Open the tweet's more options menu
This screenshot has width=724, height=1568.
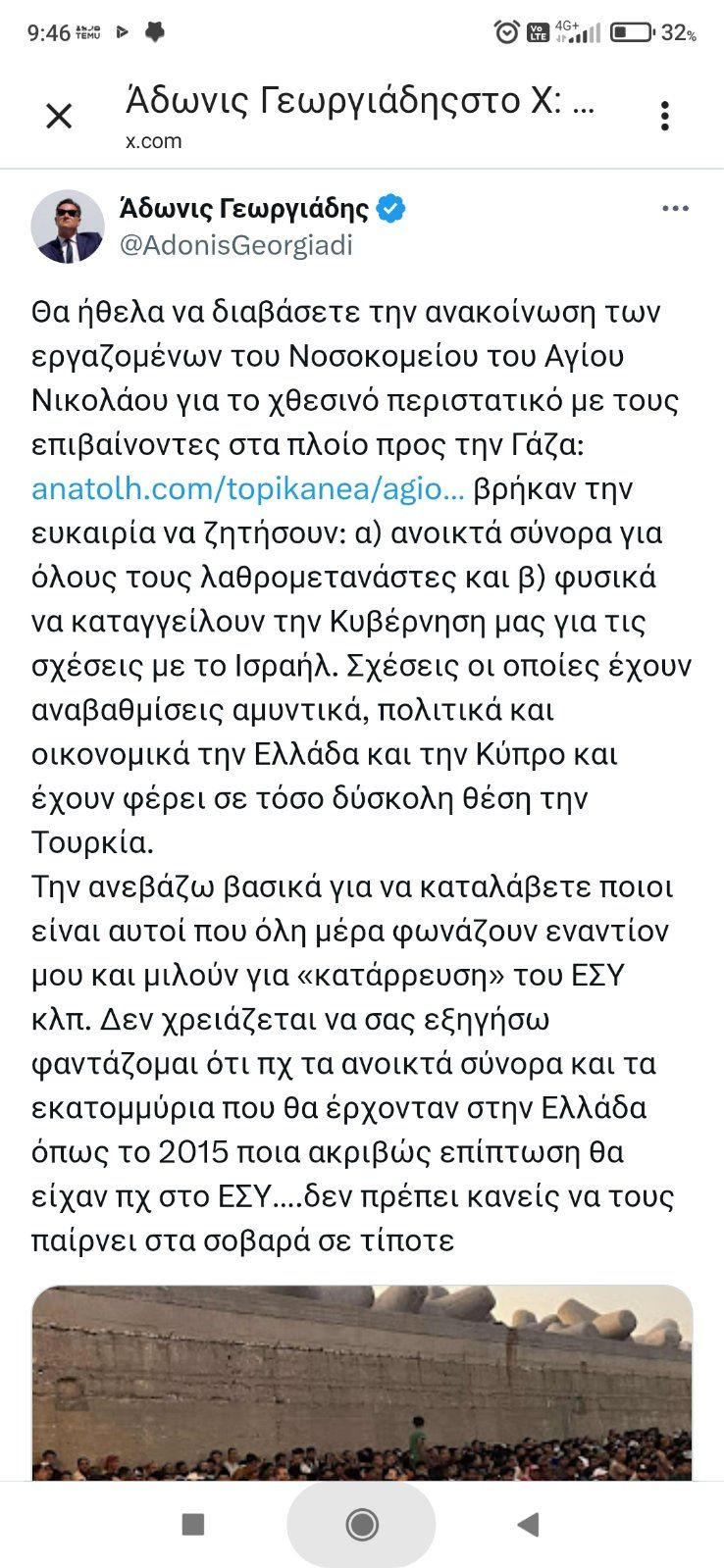click(x=675, y=209)
